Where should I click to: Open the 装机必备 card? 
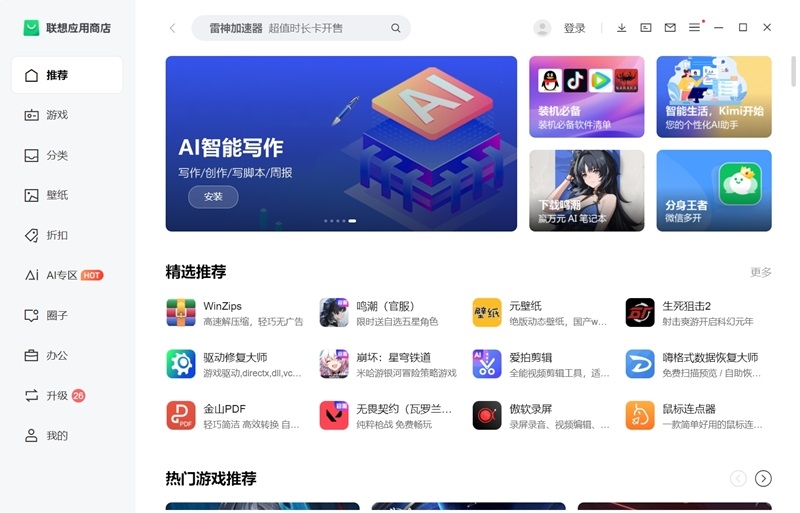586,97
